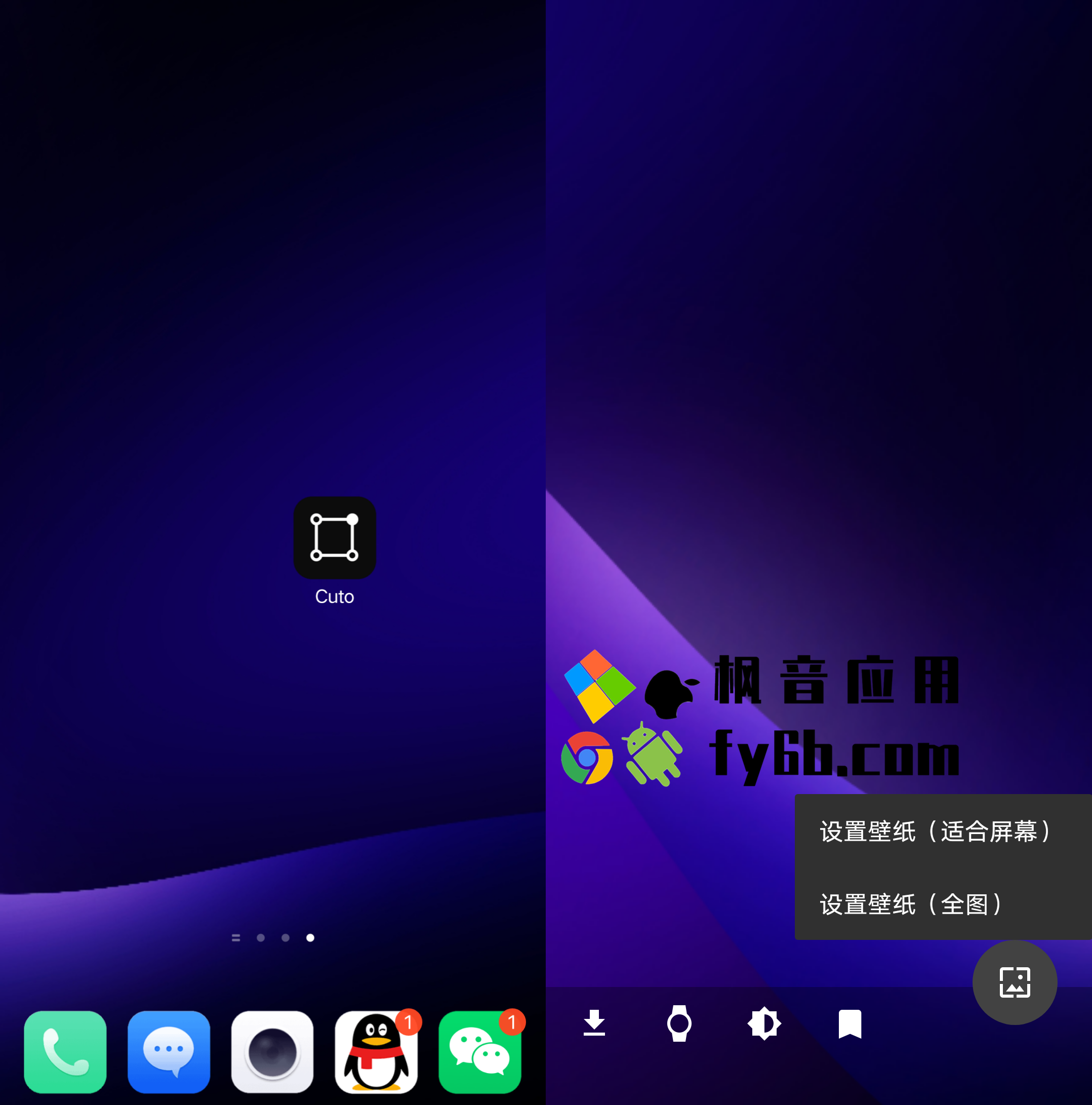Image resolution: width=1092 pixels, height=1105 pixels.
Task: Select 设置壁纸（适合屏幕）
Action: click(x=936, y=832)
